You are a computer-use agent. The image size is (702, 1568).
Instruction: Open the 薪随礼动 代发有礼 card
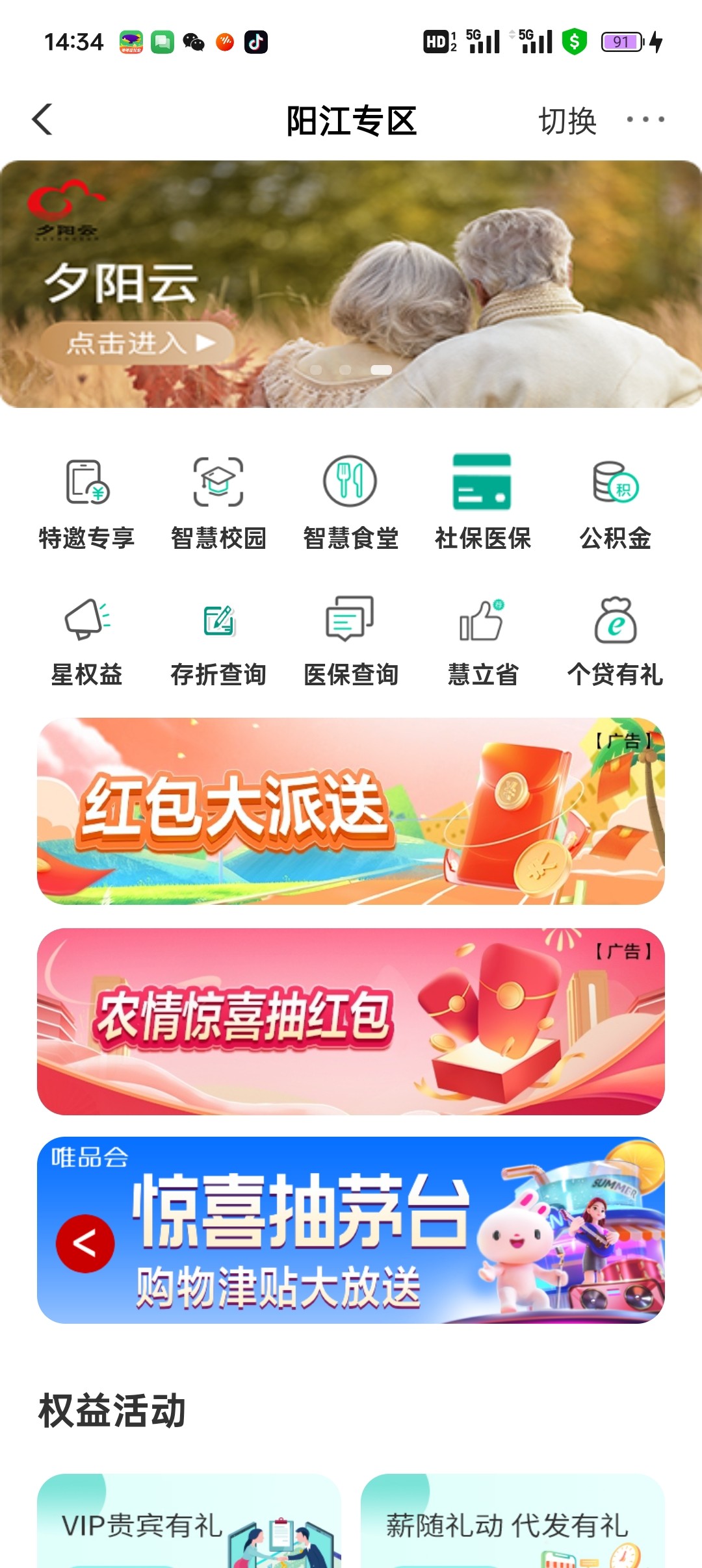pos(512,1523)
